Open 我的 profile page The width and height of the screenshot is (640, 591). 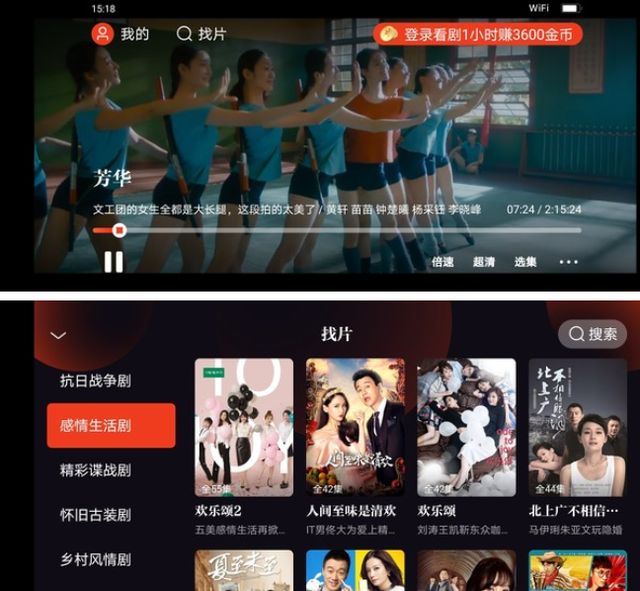(x=120, y=34)
